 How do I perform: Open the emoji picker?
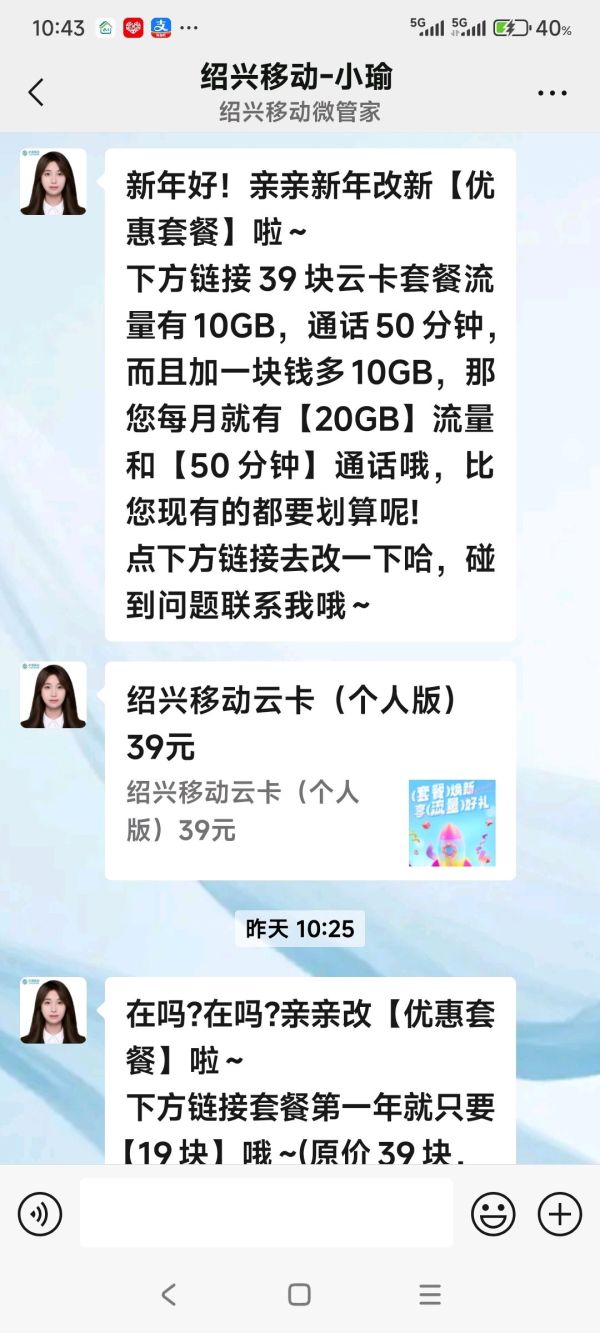493,1214
